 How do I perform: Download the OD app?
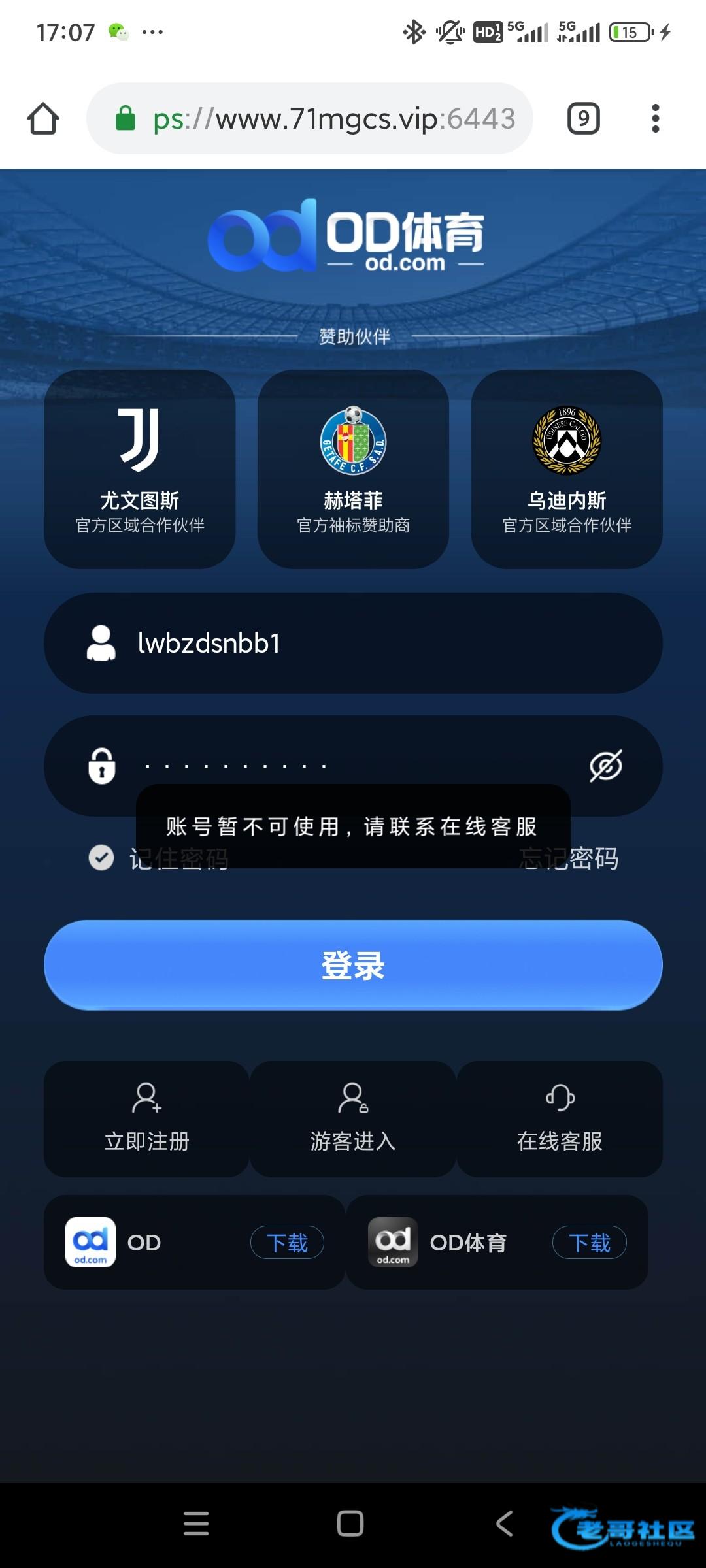(x=287, y=1243)
